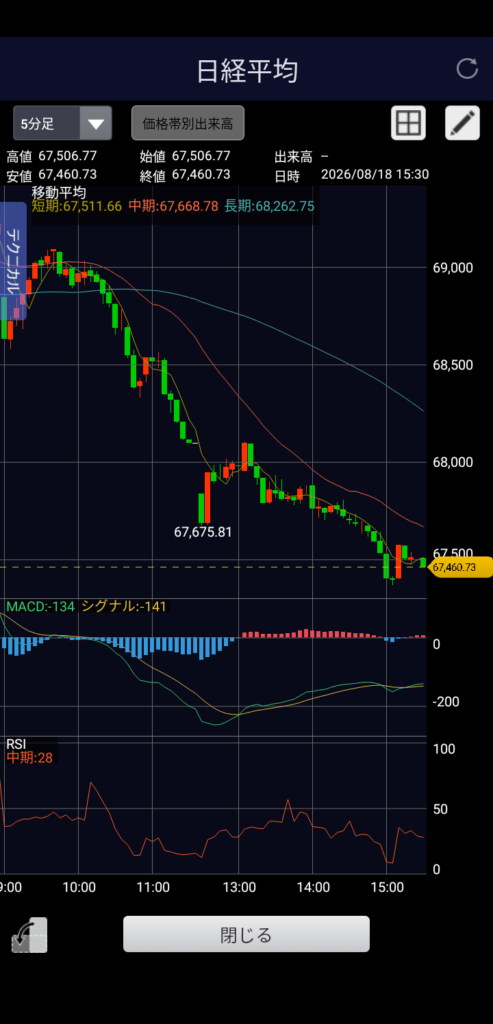The image size is (493, 1024).
Task: Open the 5分足 timeframe dropdown
Action: (63, 123)
